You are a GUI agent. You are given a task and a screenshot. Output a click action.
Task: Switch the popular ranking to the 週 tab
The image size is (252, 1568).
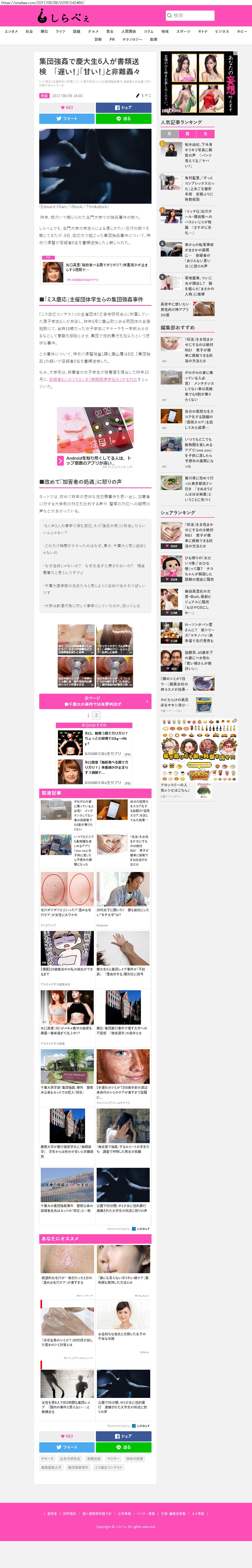[x=187, y=133]
